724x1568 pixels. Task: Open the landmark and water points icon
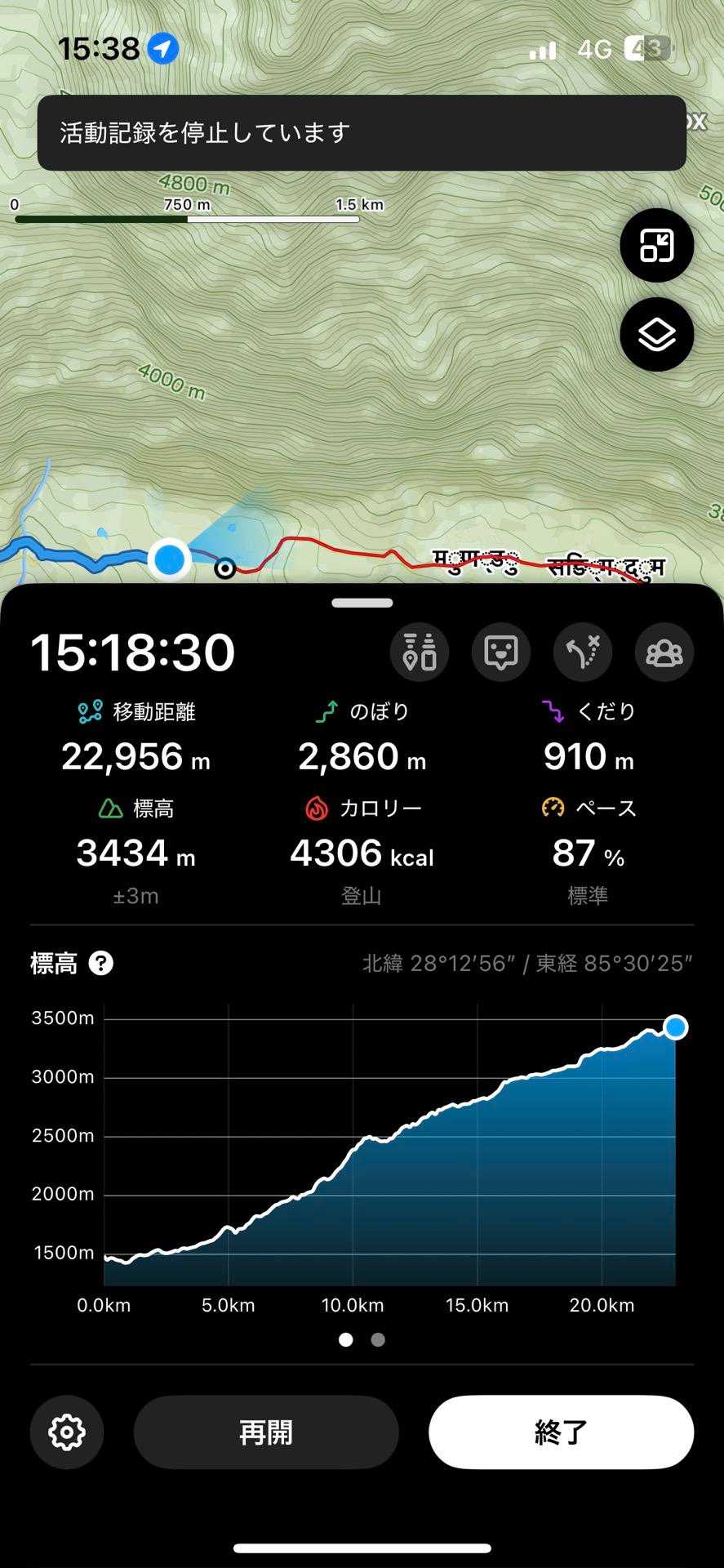coord(420,652)
